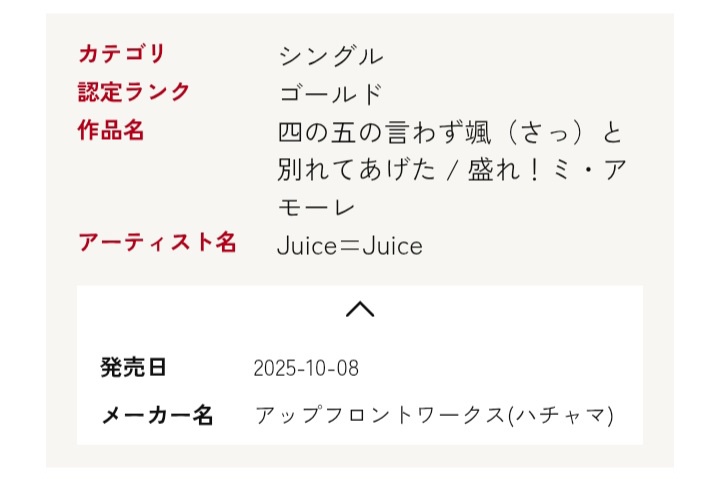
Task: Collapse the release date details chevron
Action: point(359,309)
